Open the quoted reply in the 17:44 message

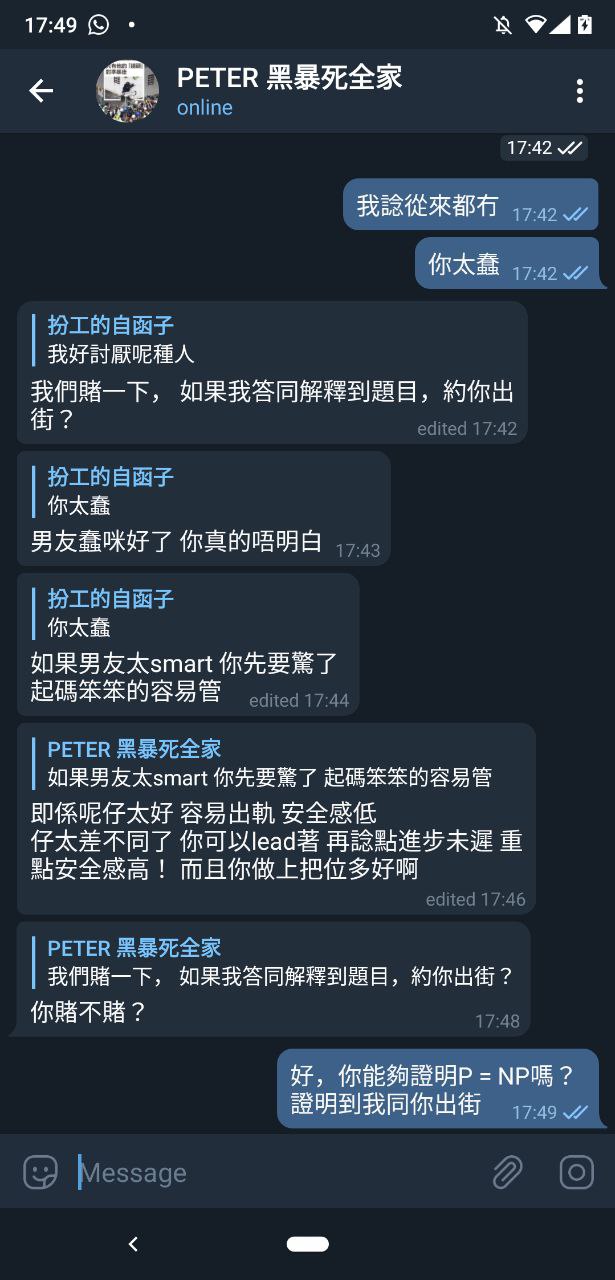pyautogui.click(x=111, y=613)
